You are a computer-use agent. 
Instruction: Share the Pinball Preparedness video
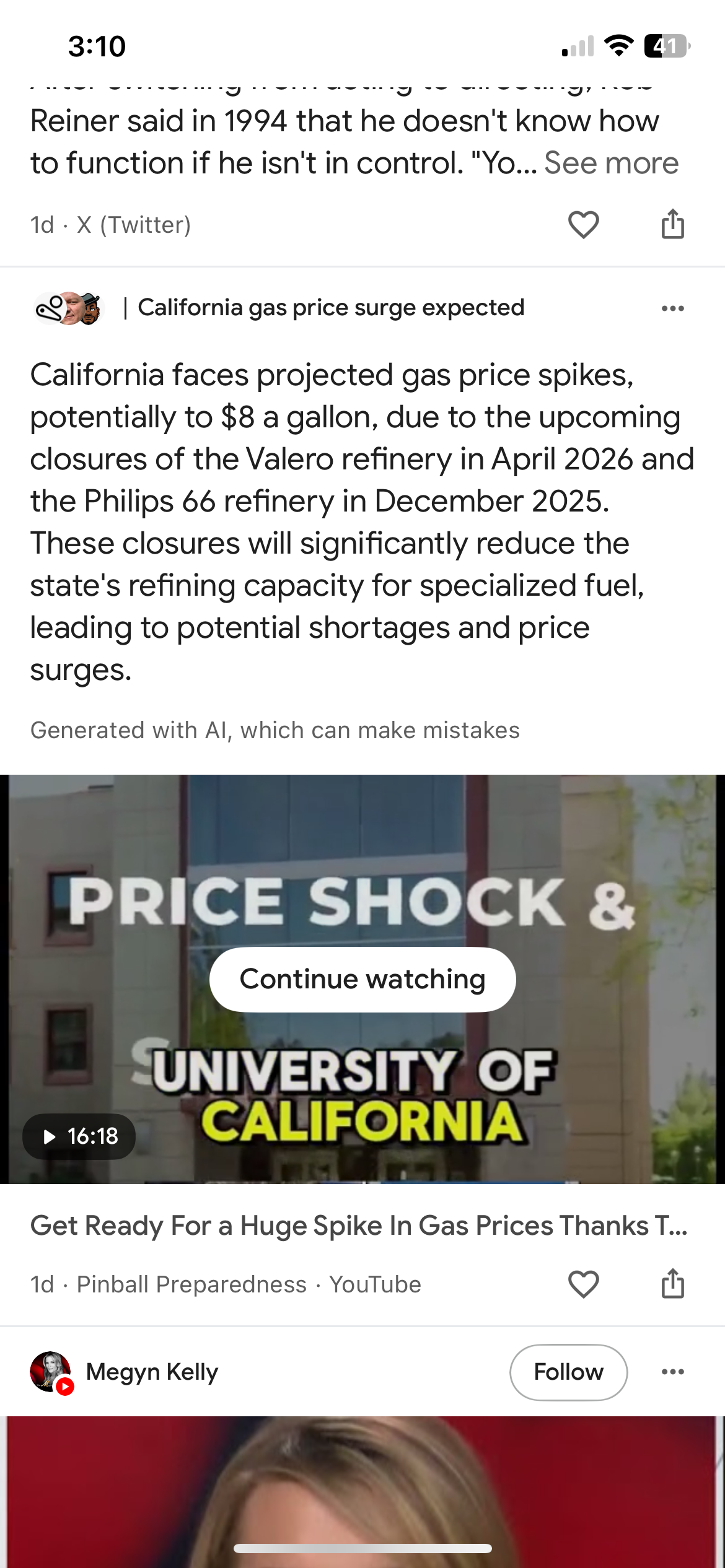672,1284
